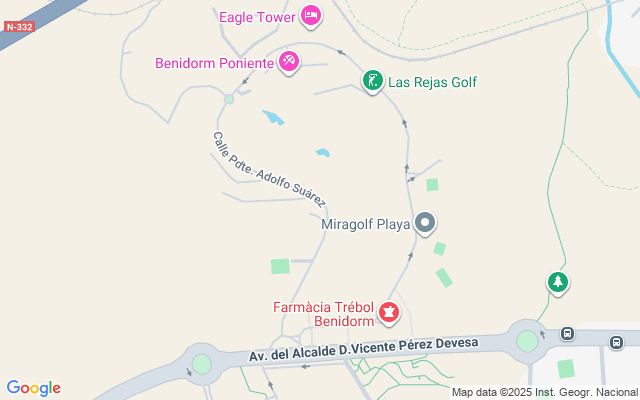Open Farmàcia Trébol Benidorm pharmacy marker
640x400 pixels.
click(388, 315)
